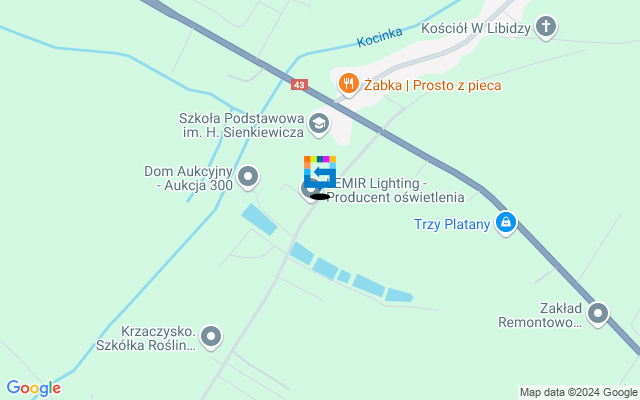The height and width of the screenshot is (400, 640).
Task: Open the Zakład Remontowo marker
Action: point(598,314)
